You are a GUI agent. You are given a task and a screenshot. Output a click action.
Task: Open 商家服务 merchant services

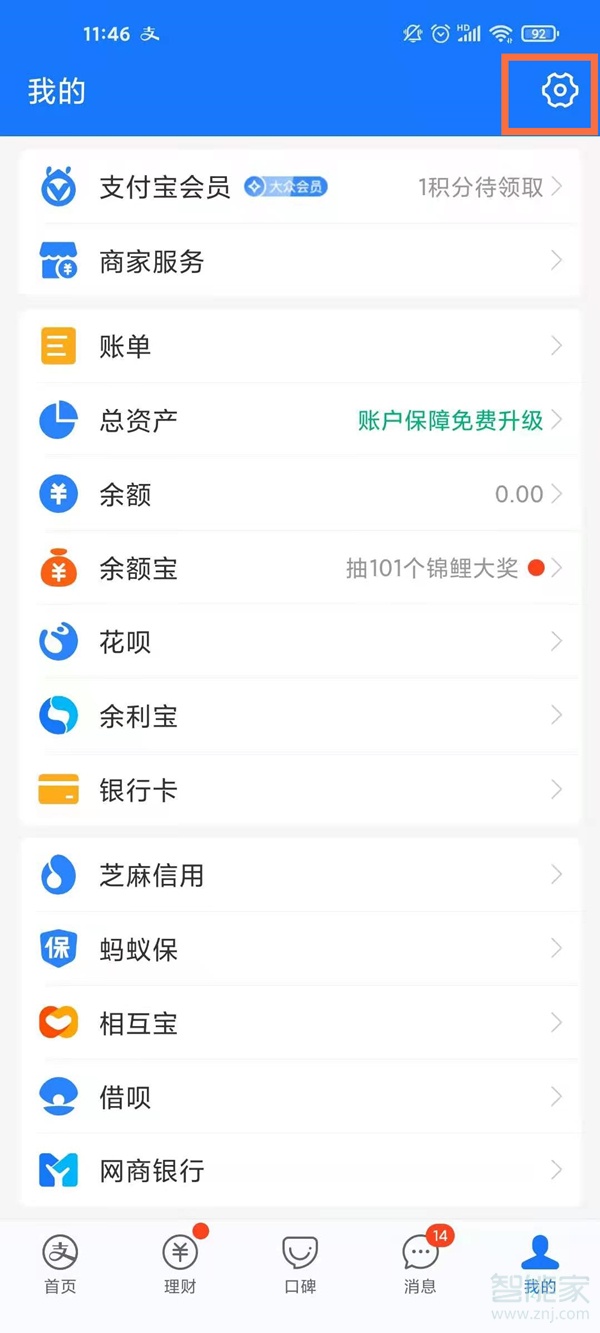(300, 262)
